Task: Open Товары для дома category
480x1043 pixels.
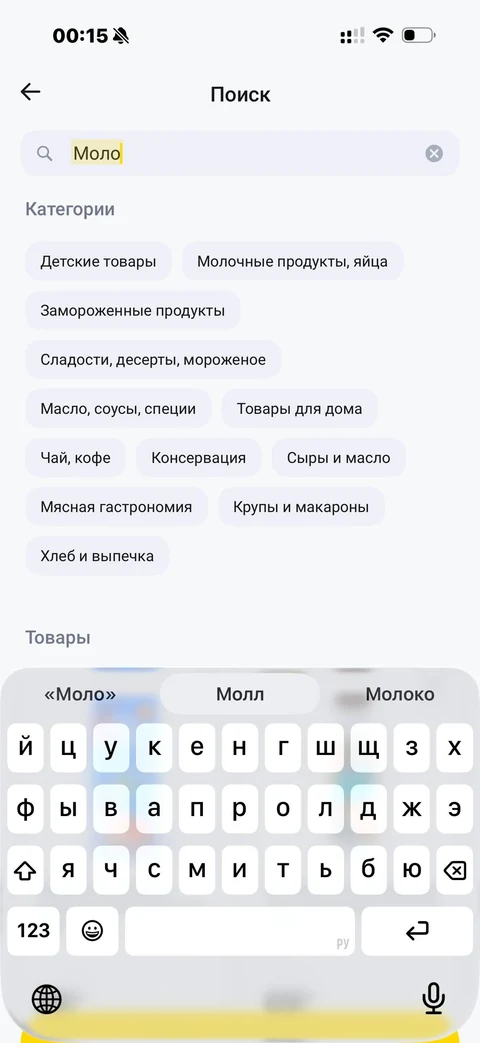Action: click(x=299, y=408)
